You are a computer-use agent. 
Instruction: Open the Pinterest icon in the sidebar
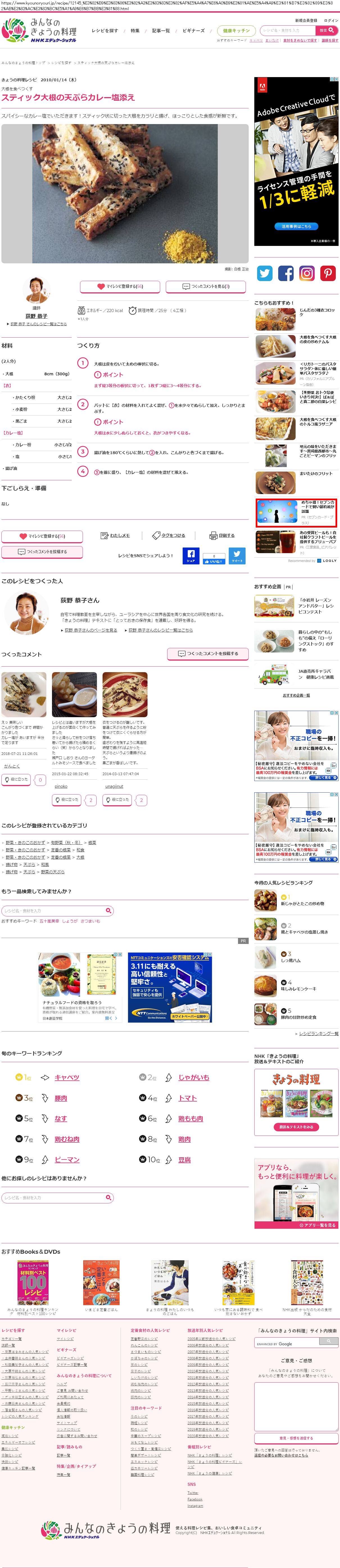[x=328, y=273]
